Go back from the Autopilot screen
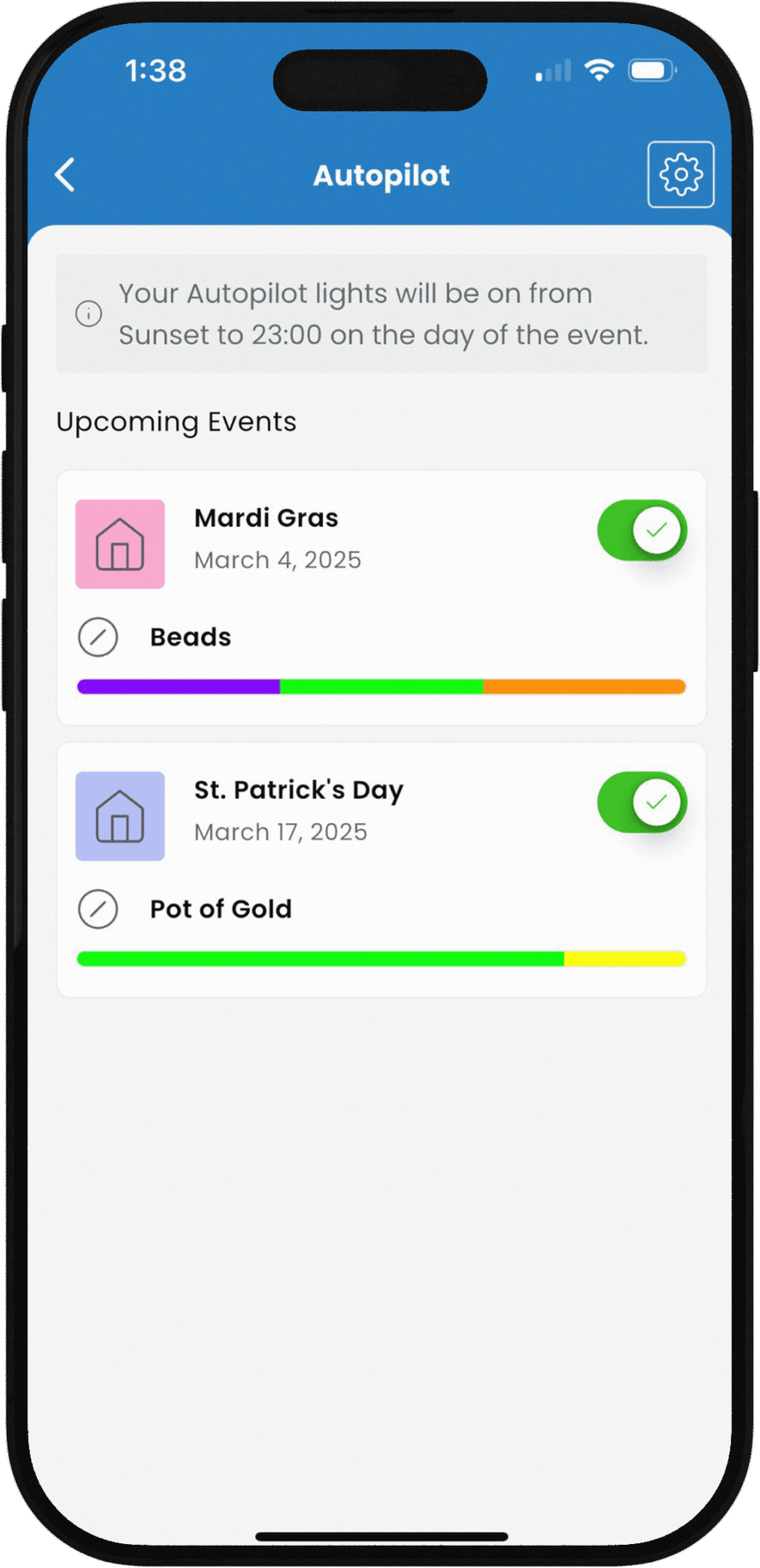The image size is (760, 1568). (65, 175)
